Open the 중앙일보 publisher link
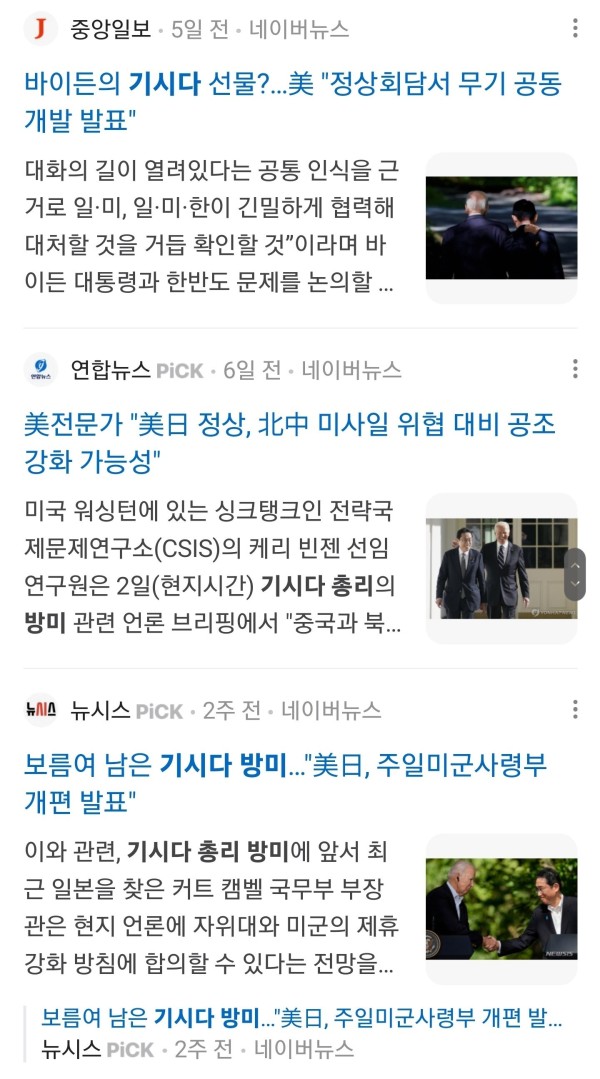 point(110,29)
